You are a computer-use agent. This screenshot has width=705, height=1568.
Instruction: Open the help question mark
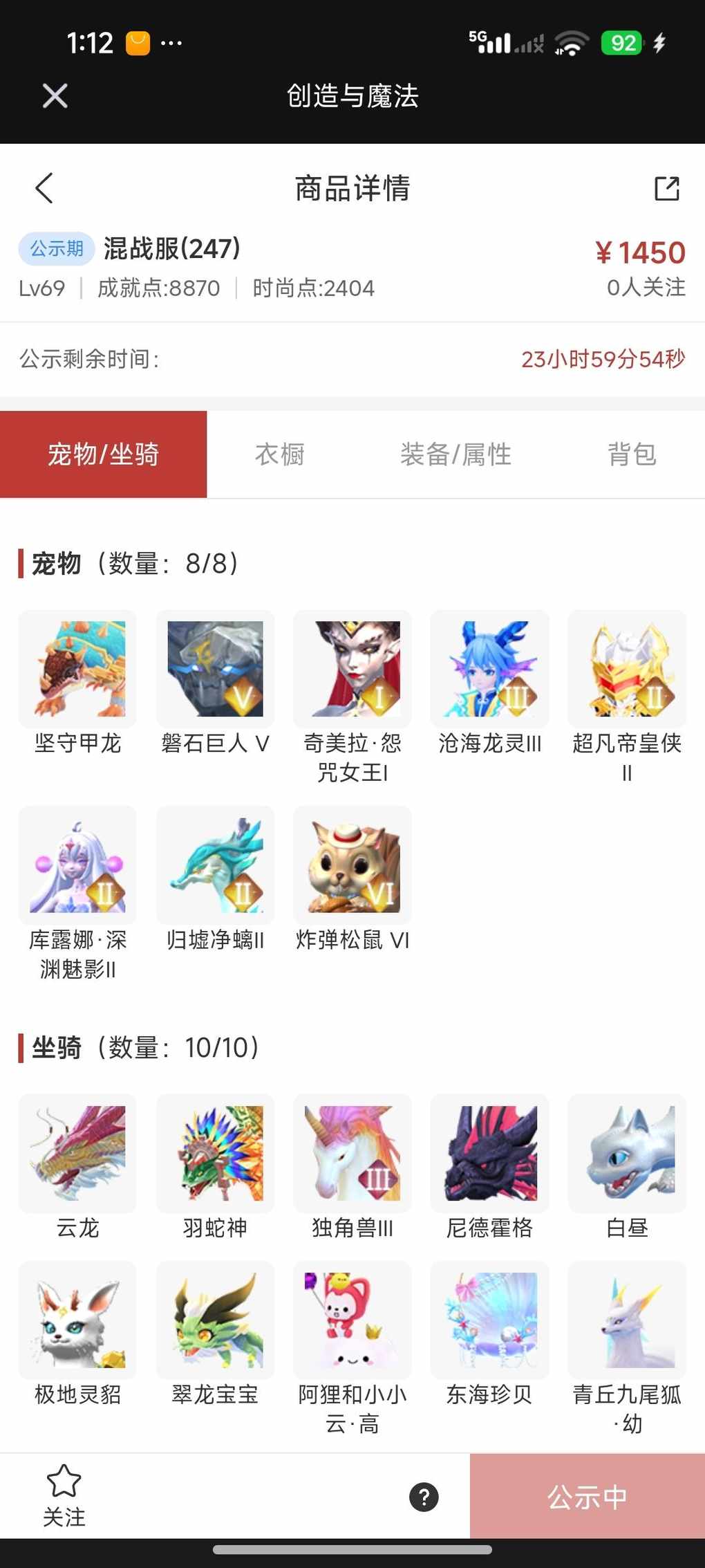pos(424,1497)
